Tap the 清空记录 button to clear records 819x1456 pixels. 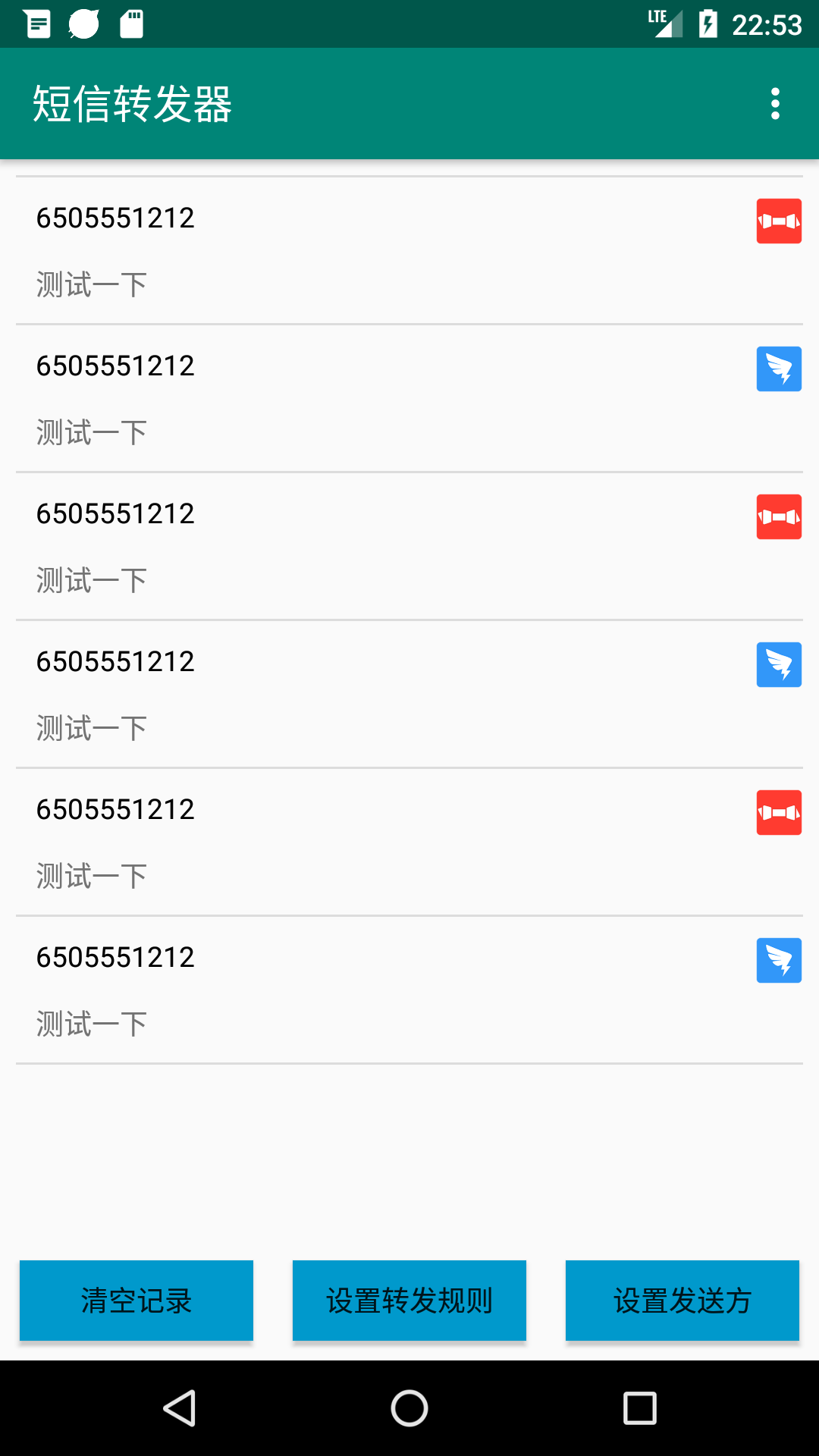[x=136, y=1301]
